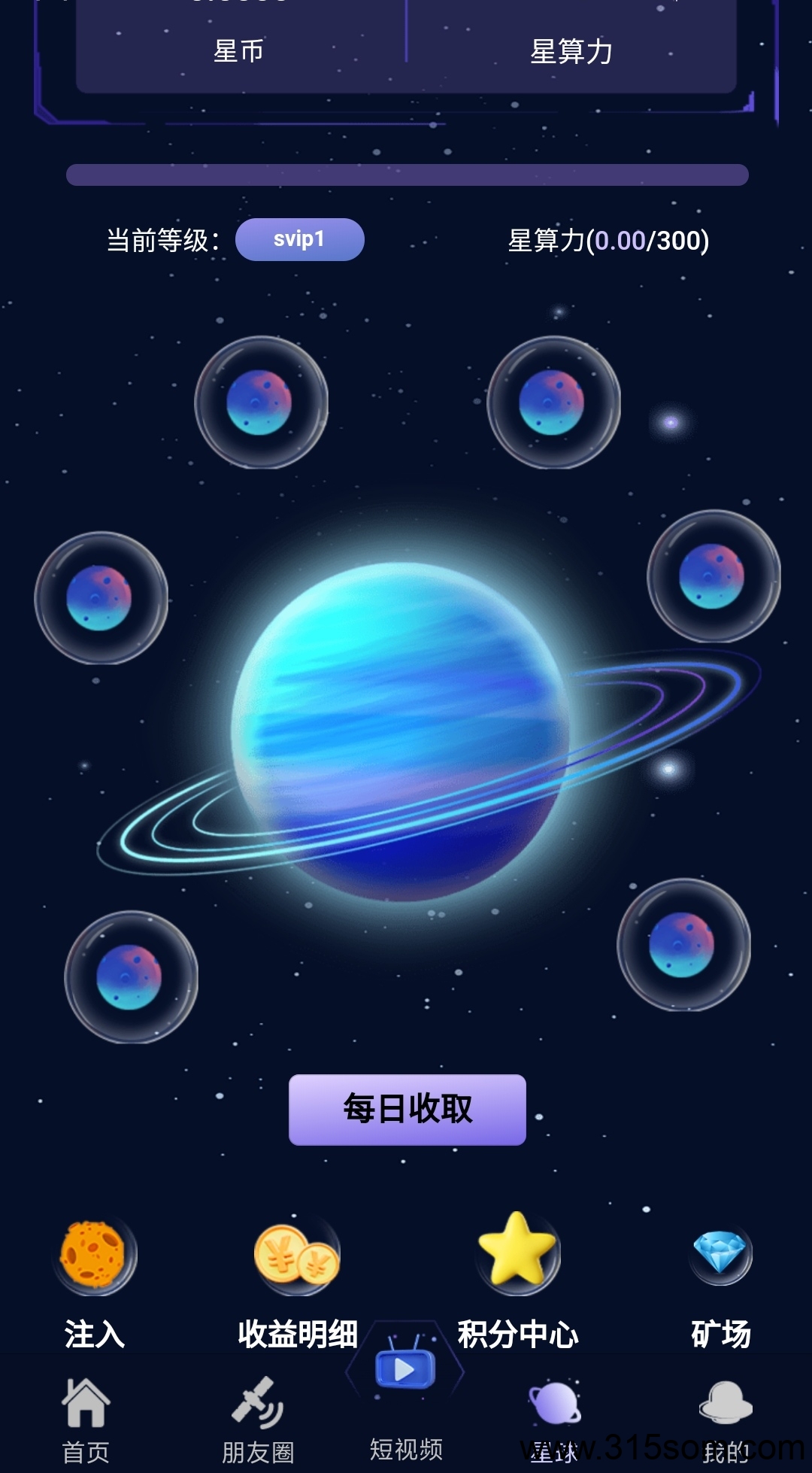This screenshot has height=1473, width=812.
Task: Switch to the 首页 home tab
Action: coord(86,1419)
